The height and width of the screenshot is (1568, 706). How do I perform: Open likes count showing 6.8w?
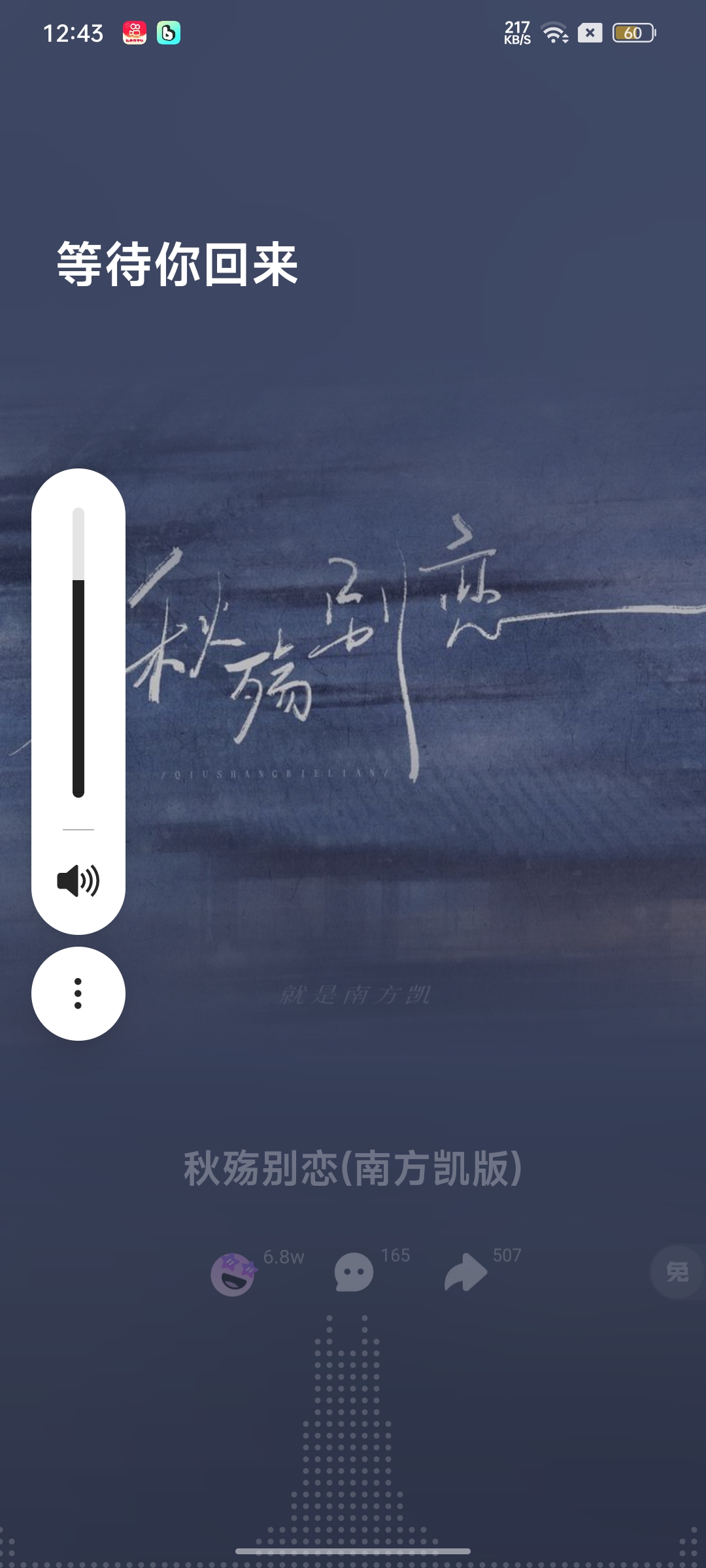coord(283,1254)
